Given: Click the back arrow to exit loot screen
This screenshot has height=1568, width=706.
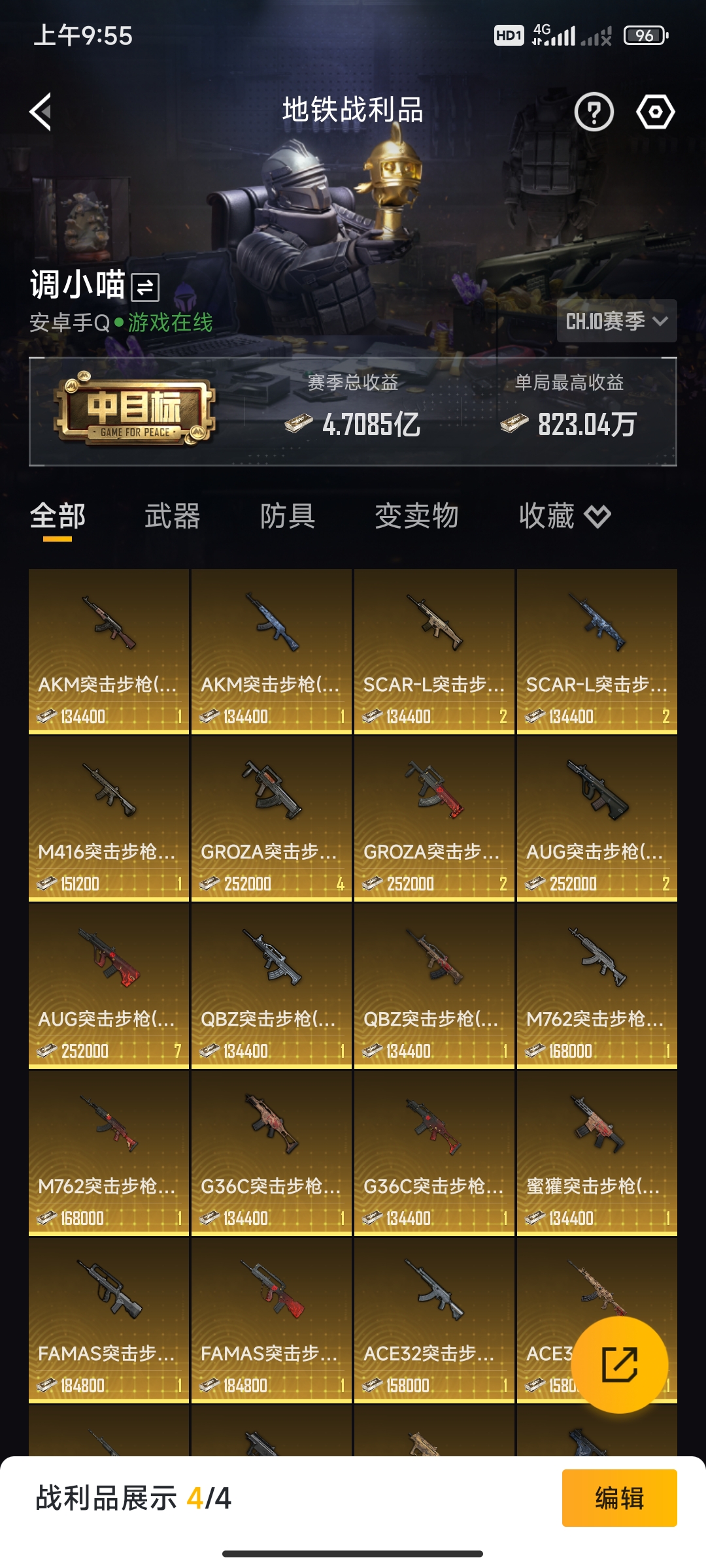Looking at the screenshot, I should pos(41,112).
